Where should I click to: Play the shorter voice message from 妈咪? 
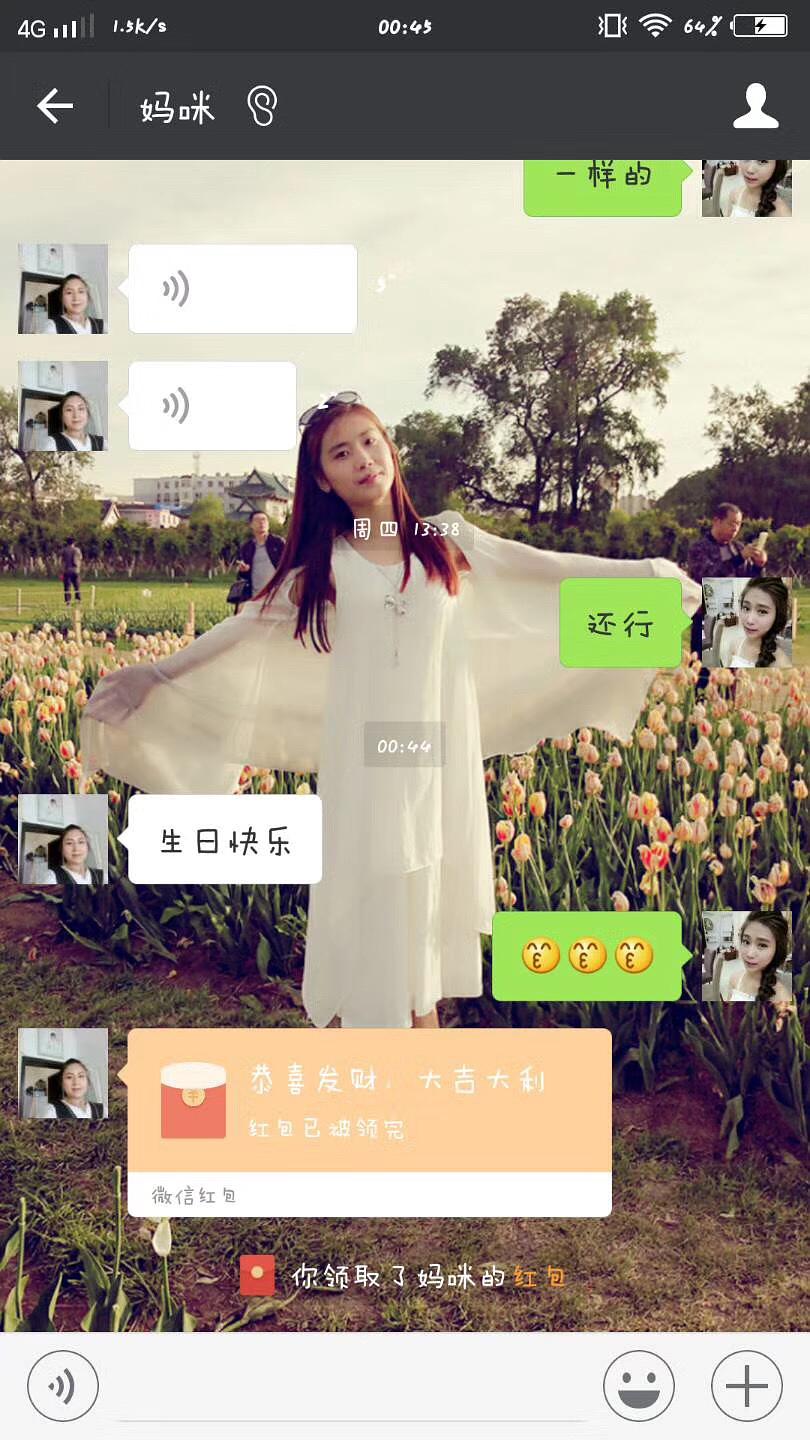[x=212, y=406]
